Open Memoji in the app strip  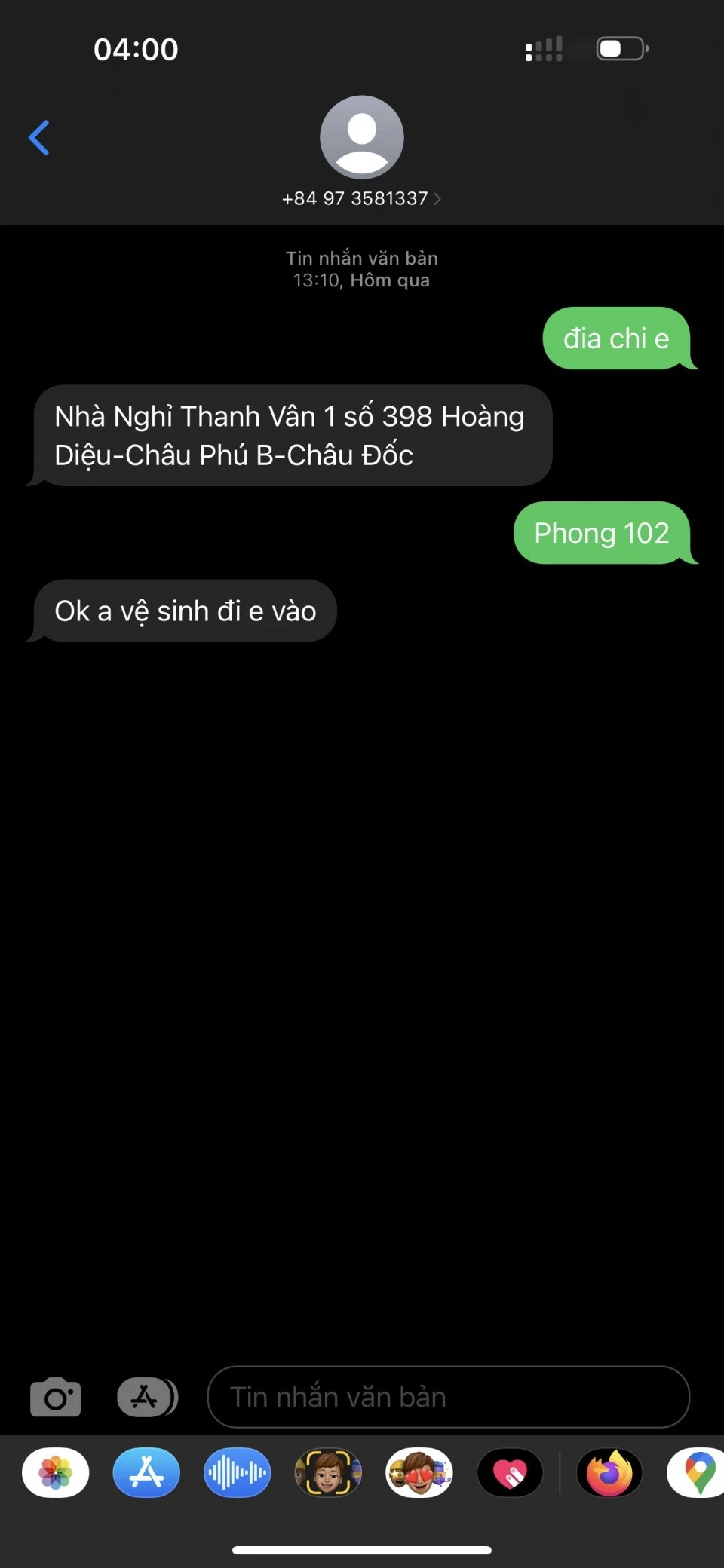328,1472
